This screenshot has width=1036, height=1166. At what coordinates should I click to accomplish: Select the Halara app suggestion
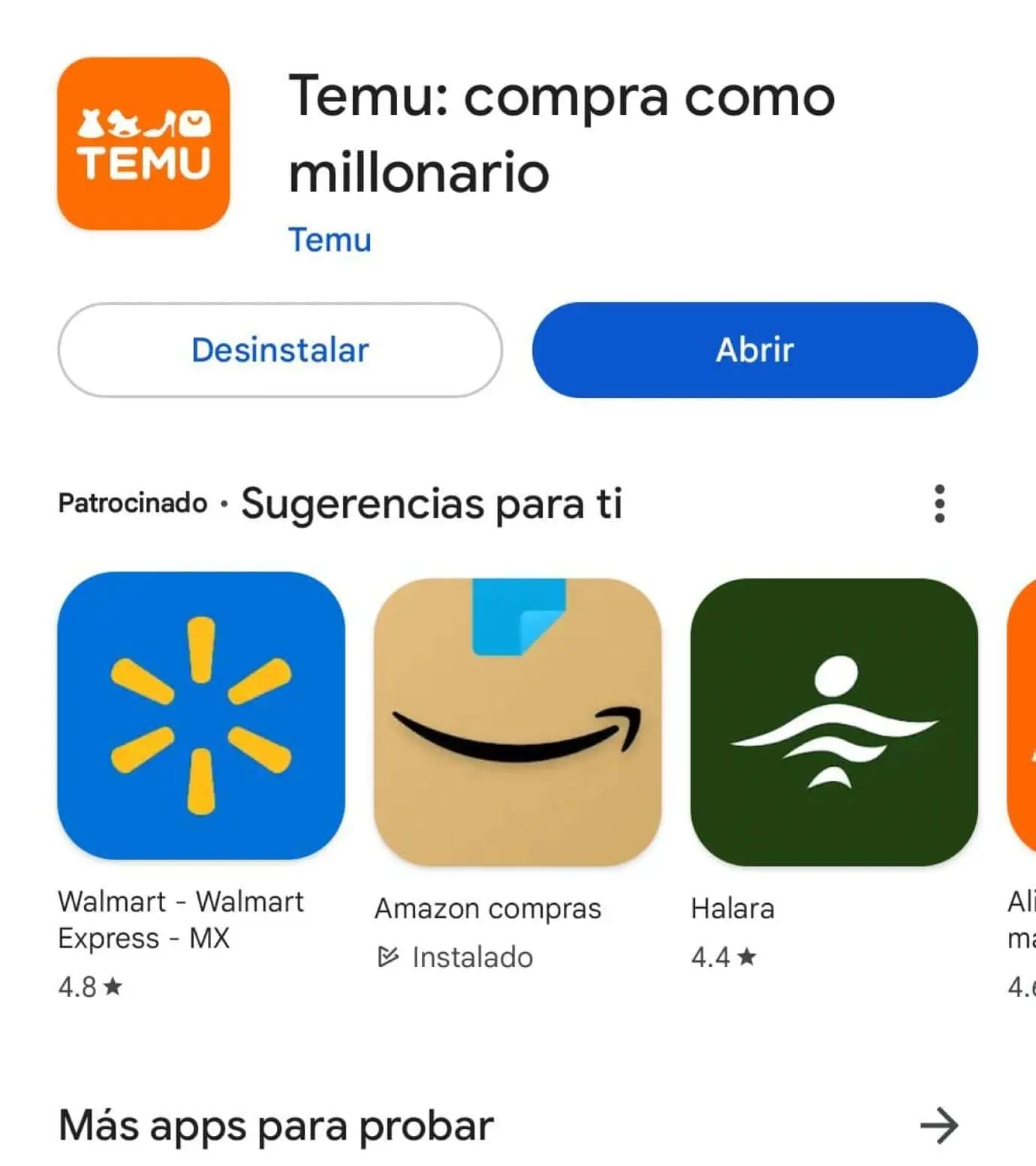833,722
